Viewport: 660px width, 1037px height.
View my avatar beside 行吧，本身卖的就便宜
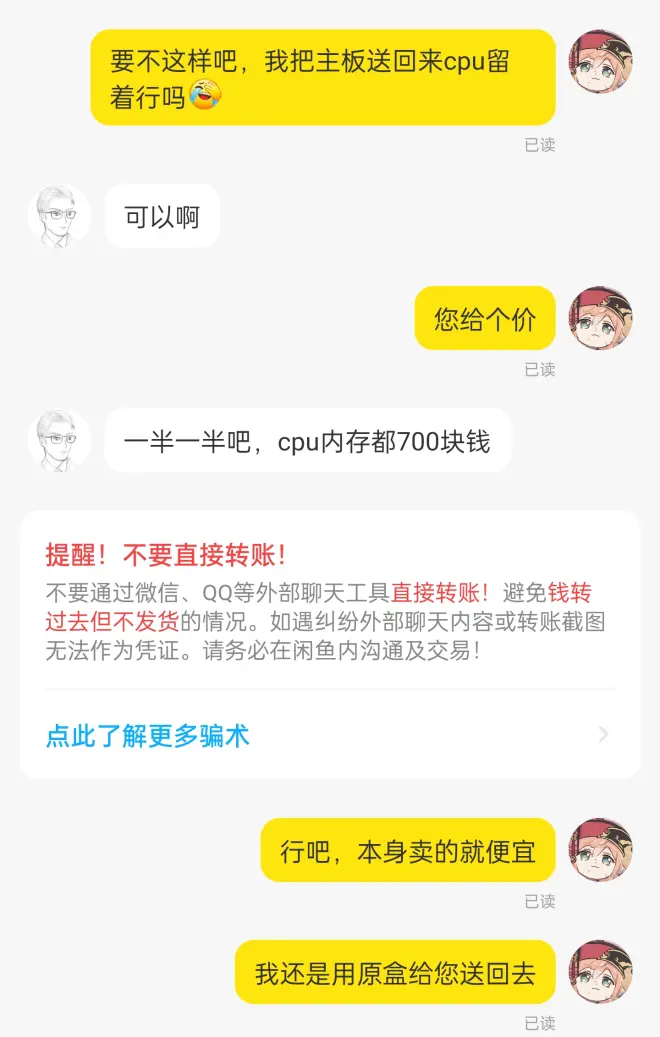coord(601,850)
